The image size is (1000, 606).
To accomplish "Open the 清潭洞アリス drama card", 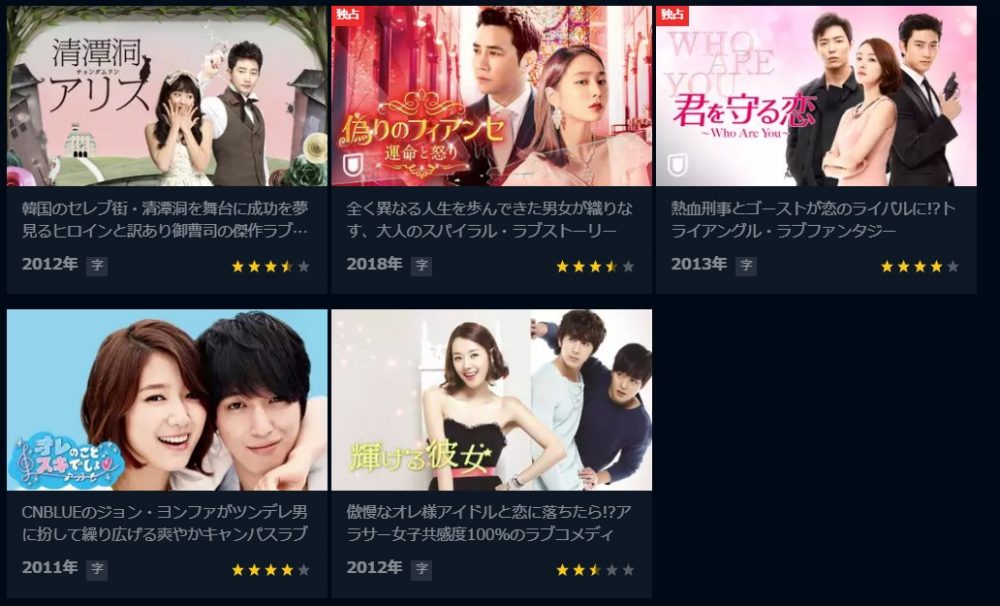I will (167, 97).
